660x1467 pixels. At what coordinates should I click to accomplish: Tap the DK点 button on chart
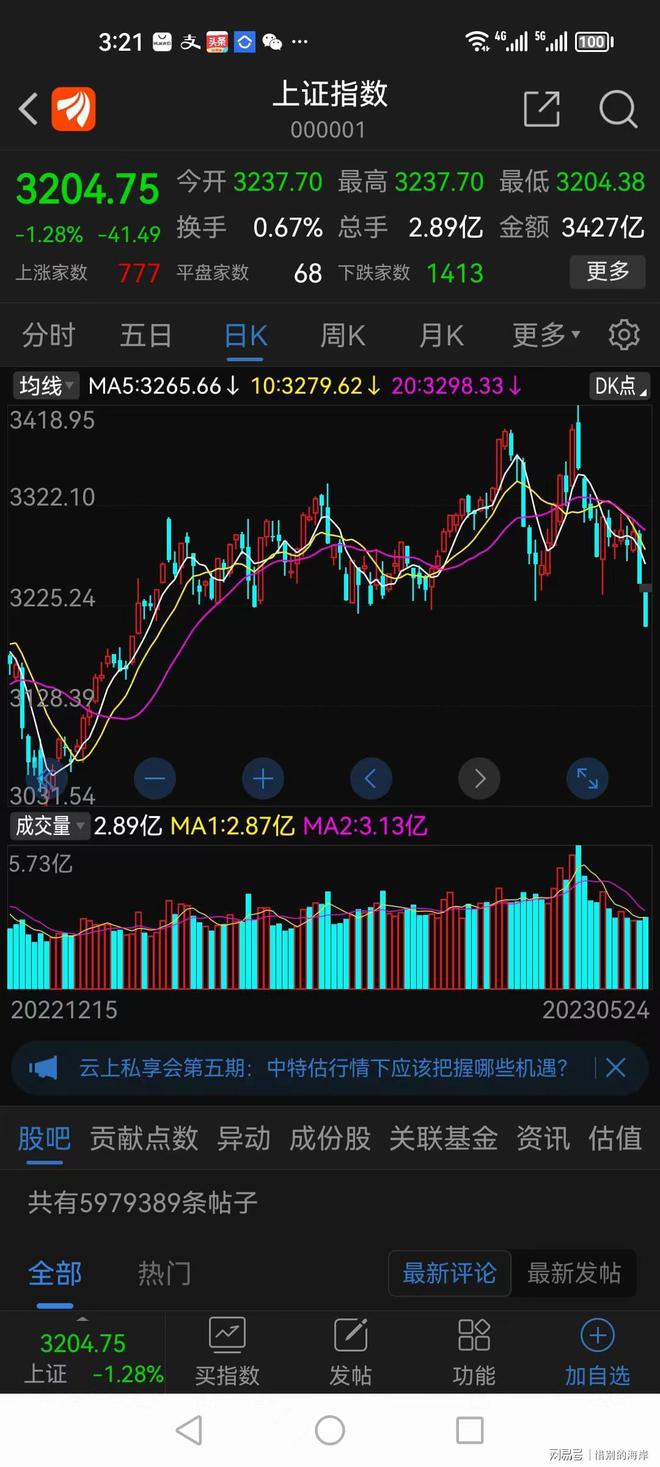(x=621, y=386)
